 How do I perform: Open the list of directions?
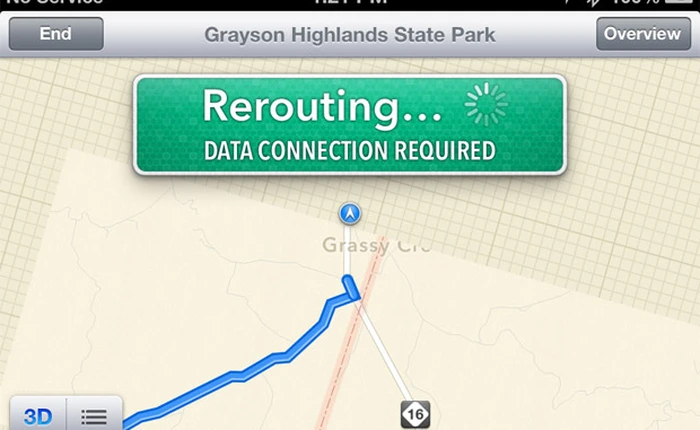[x=94, y=416]
